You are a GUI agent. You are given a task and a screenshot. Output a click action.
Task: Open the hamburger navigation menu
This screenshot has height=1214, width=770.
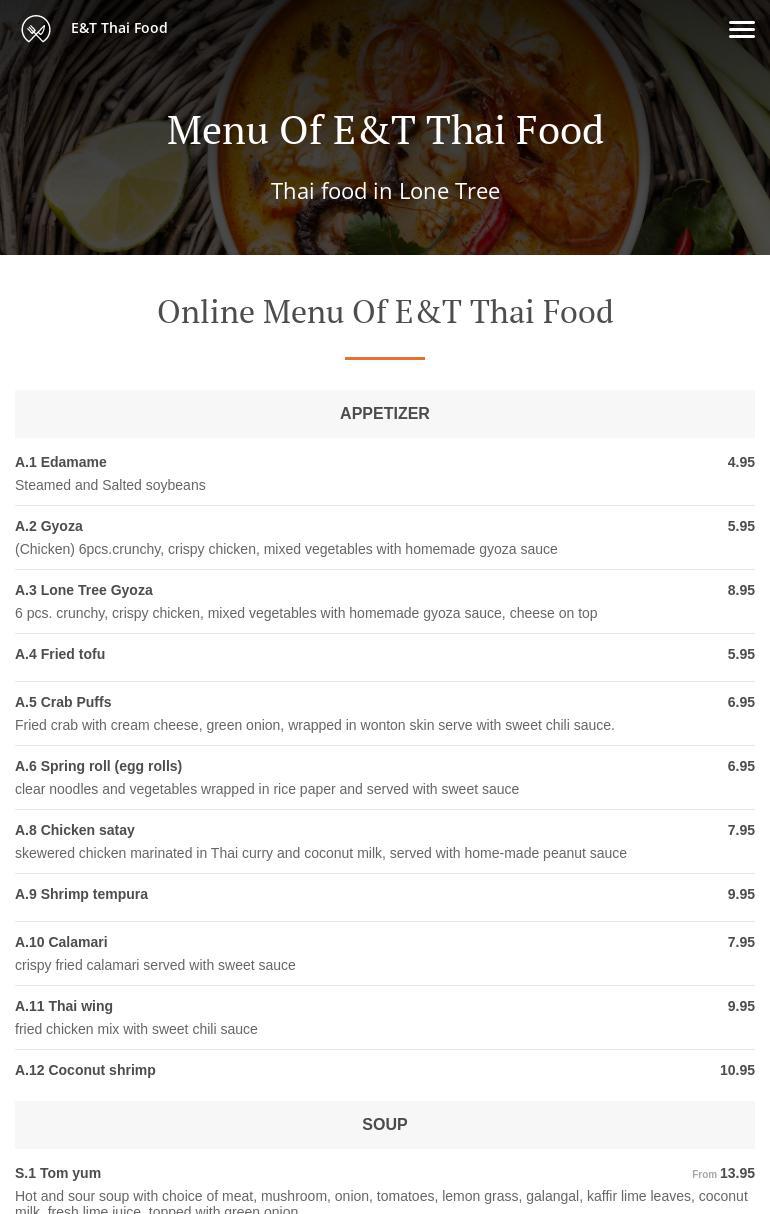point(741,29)
